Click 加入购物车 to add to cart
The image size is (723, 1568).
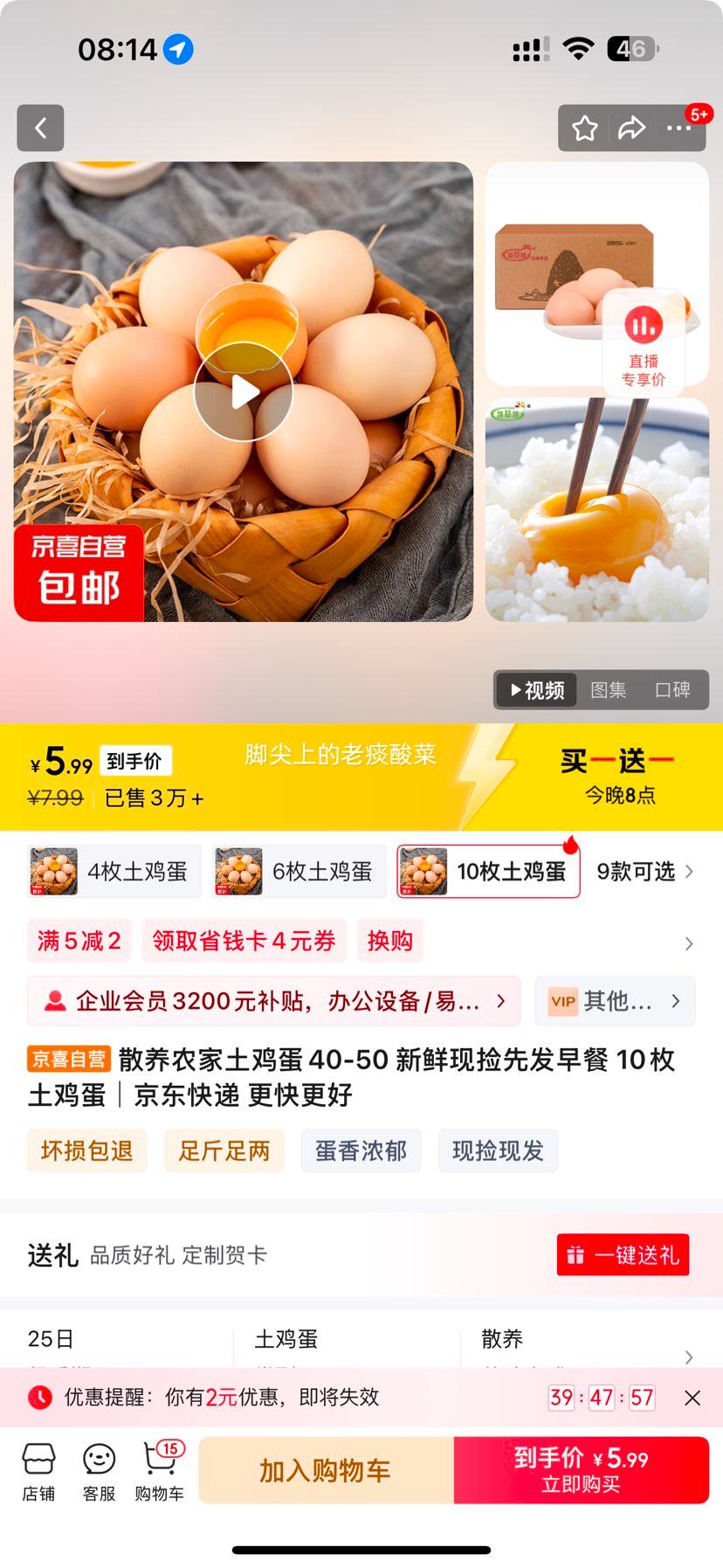pos(327,1469)
